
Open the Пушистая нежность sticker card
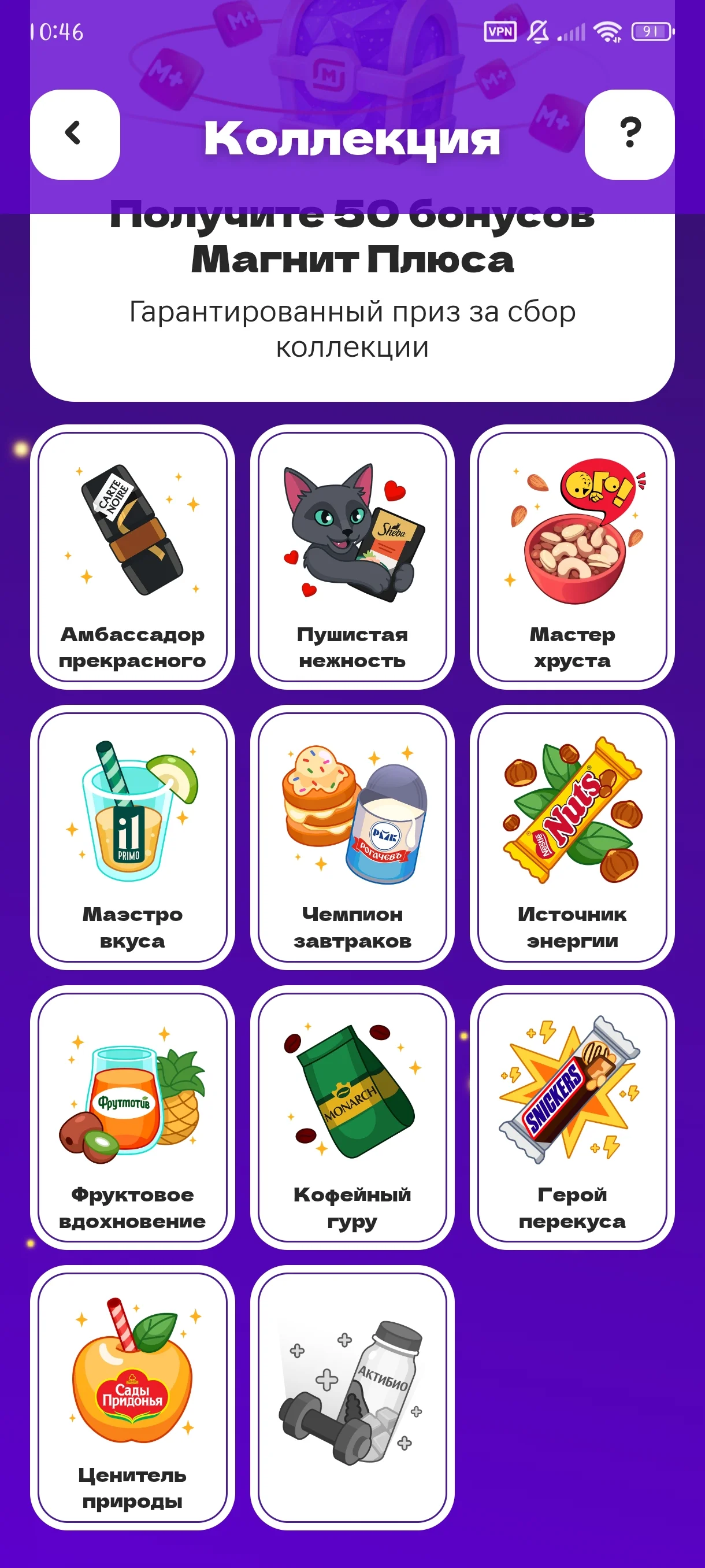tap(352, 557)
